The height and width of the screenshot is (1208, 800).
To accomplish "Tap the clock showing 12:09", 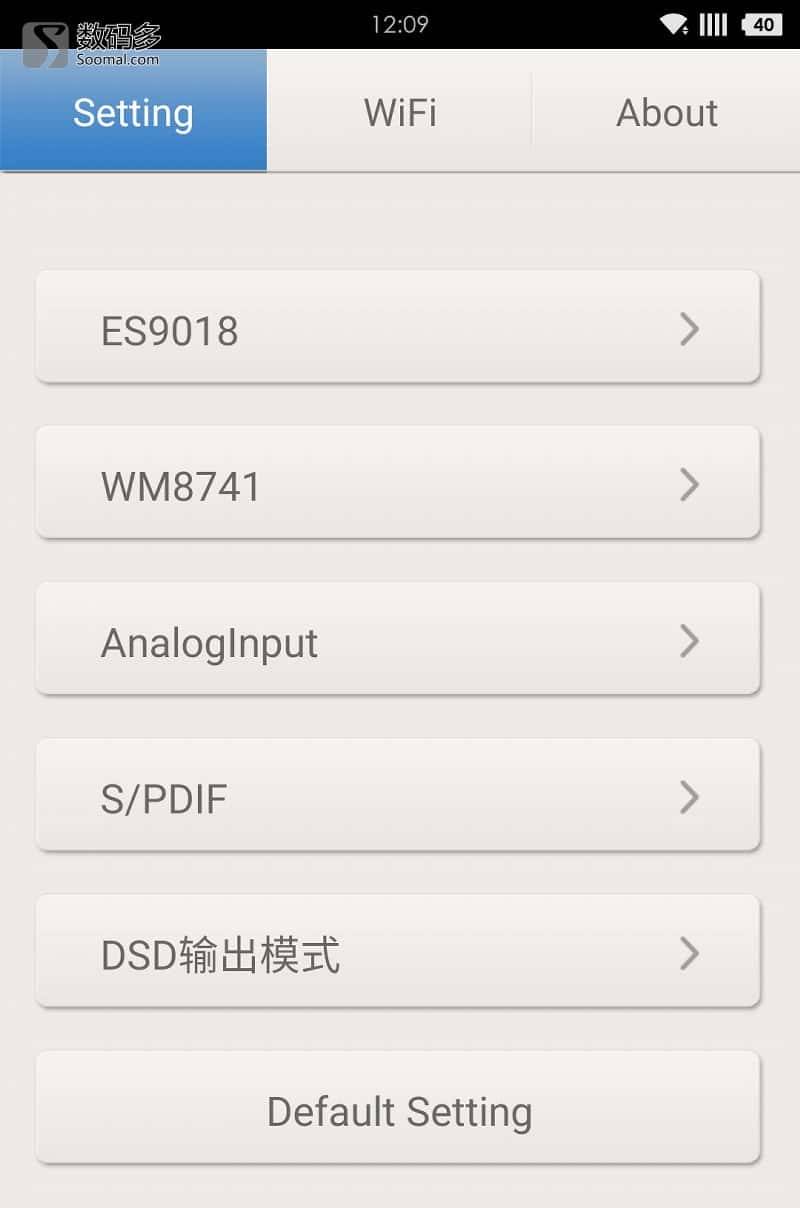I will (400, 22).
